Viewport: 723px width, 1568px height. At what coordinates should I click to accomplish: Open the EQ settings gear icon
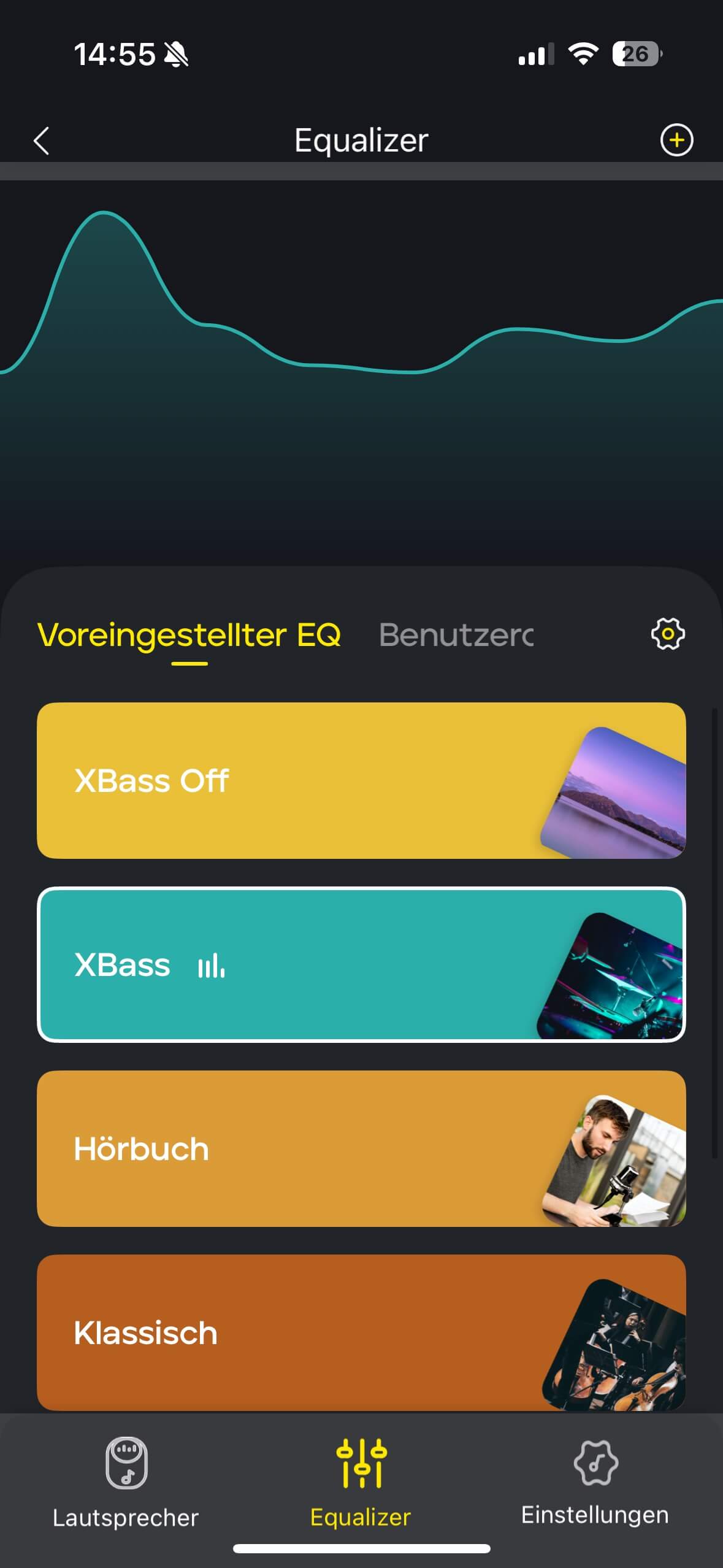667,634
